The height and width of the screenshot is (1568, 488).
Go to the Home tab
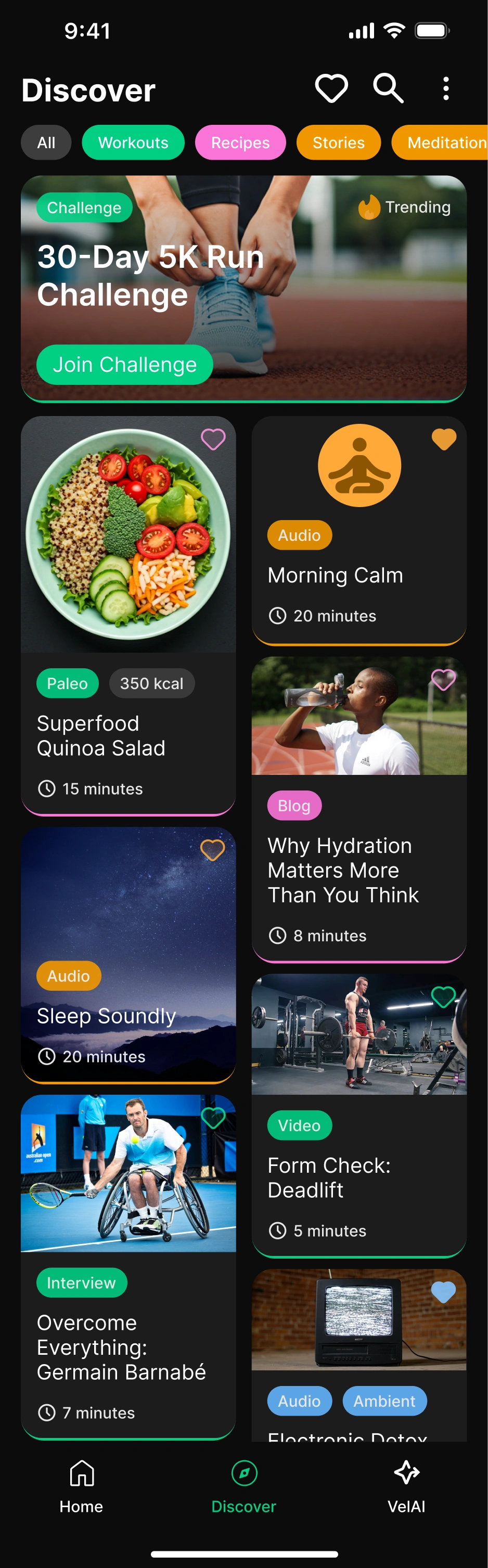pos(82,1486)
